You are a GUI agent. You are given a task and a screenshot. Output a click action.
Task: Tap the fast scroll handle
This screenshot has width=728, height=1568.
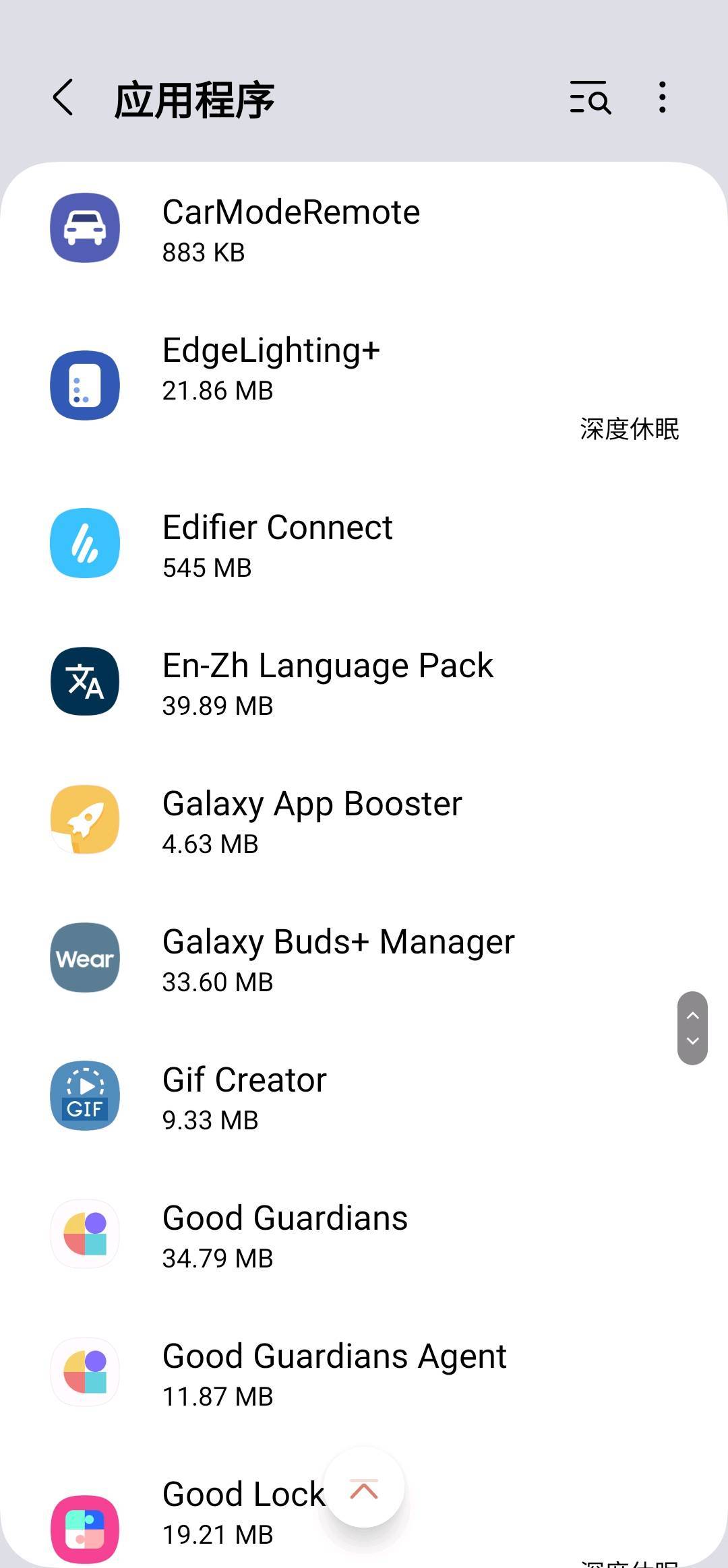(x=692, y=1028)
